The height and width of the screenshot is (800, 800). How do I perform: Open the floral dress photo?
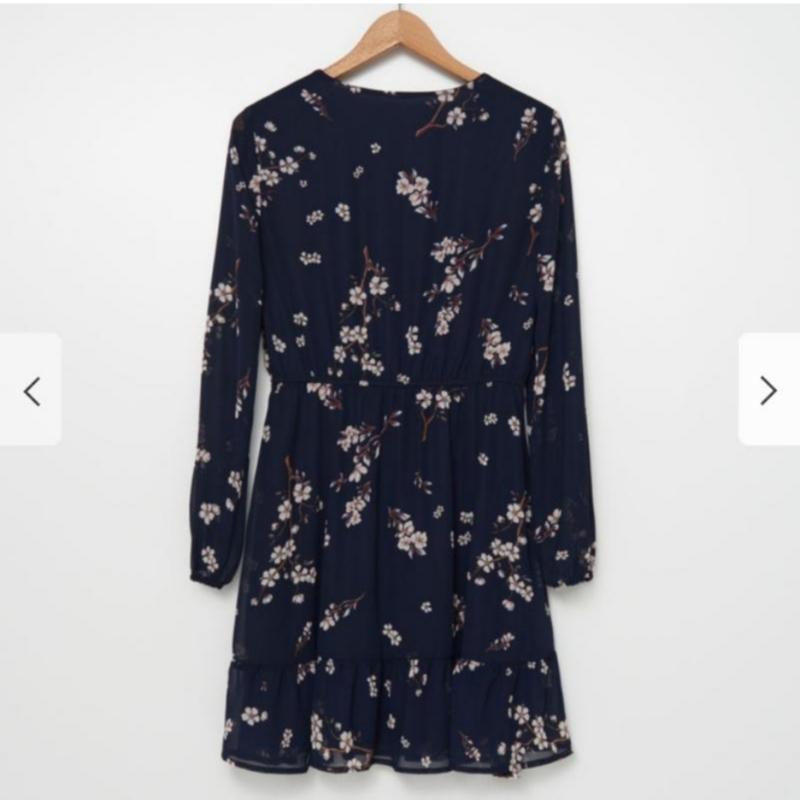pyautogui.click(x=400, y=420)
